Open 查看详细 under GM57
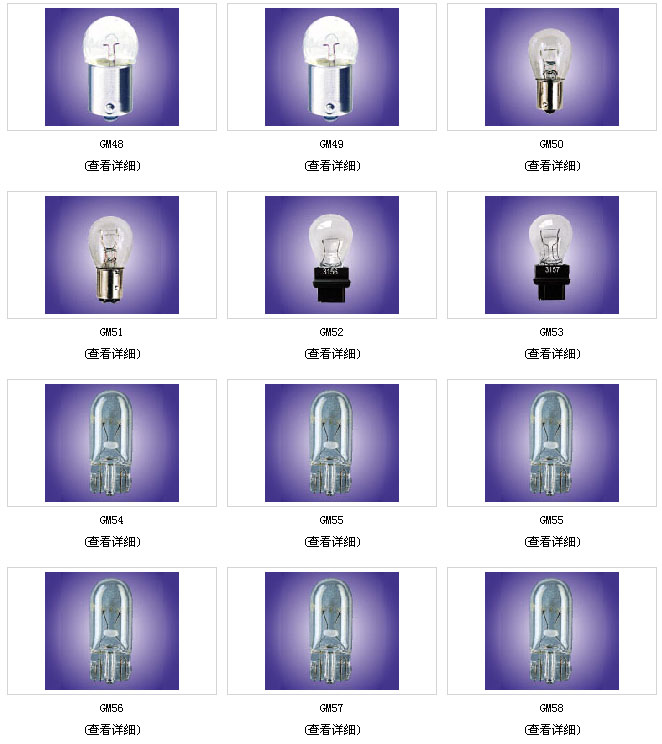Viewport: 662px width, 744px height. click(x=332, y=730)
